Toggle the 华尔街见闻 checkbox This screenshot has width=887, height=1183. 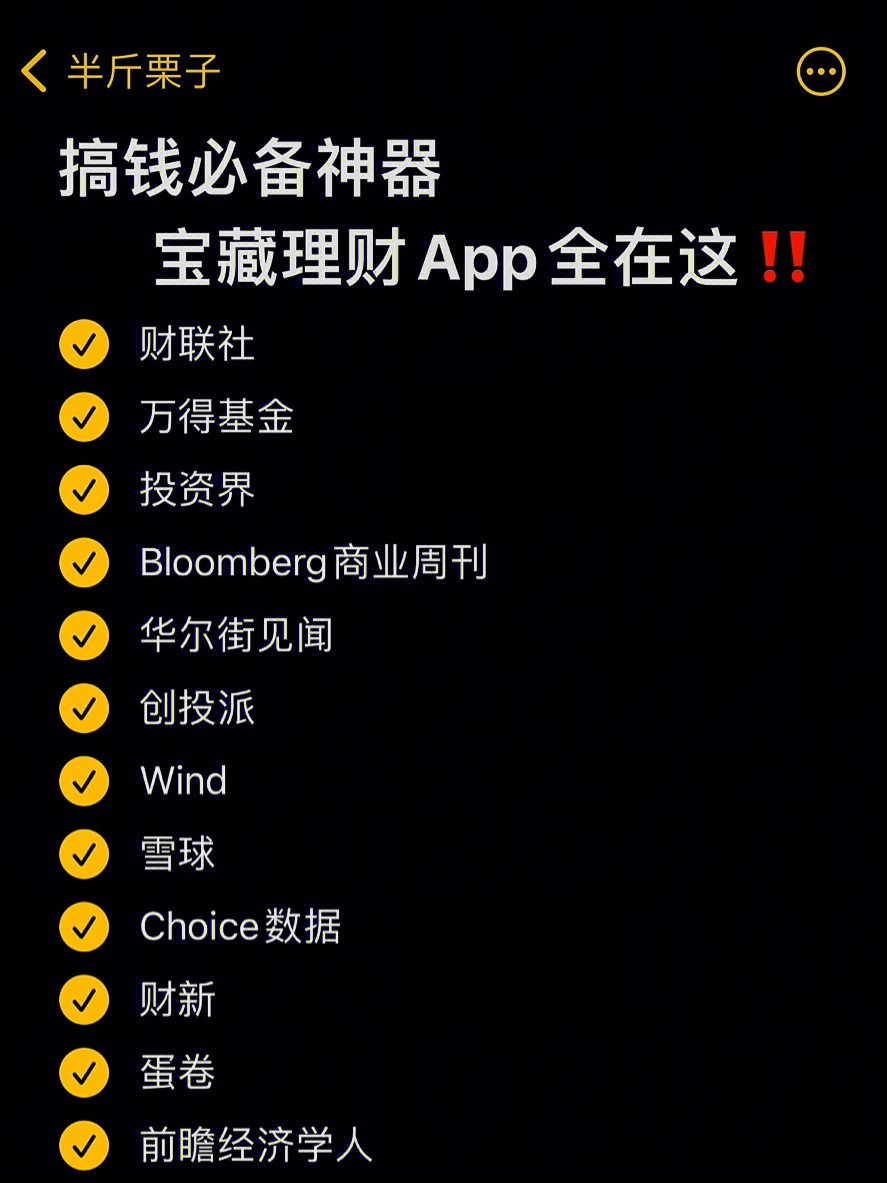coord(84,636)
